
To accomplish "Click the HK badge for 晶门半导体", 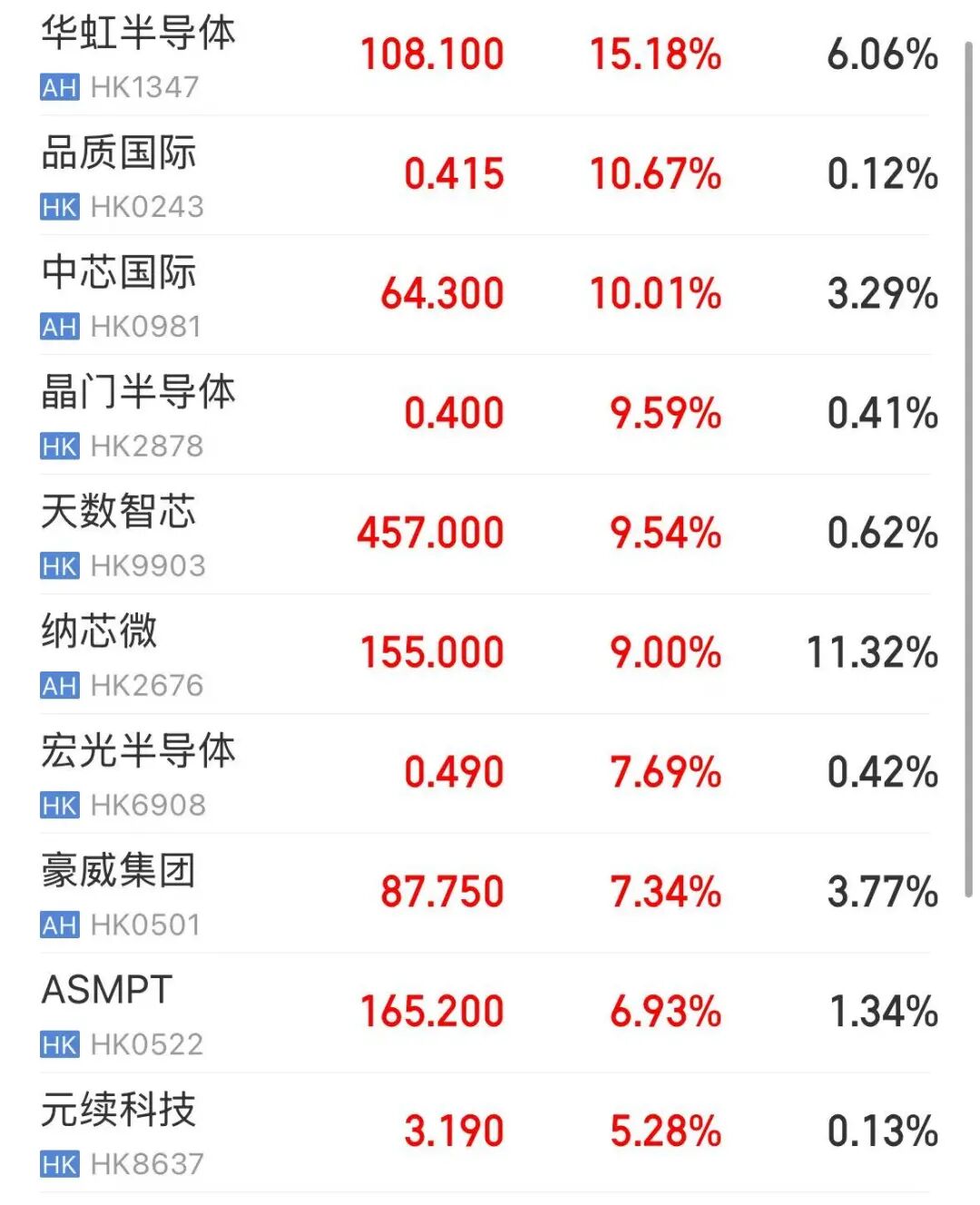I will [58, 446].
